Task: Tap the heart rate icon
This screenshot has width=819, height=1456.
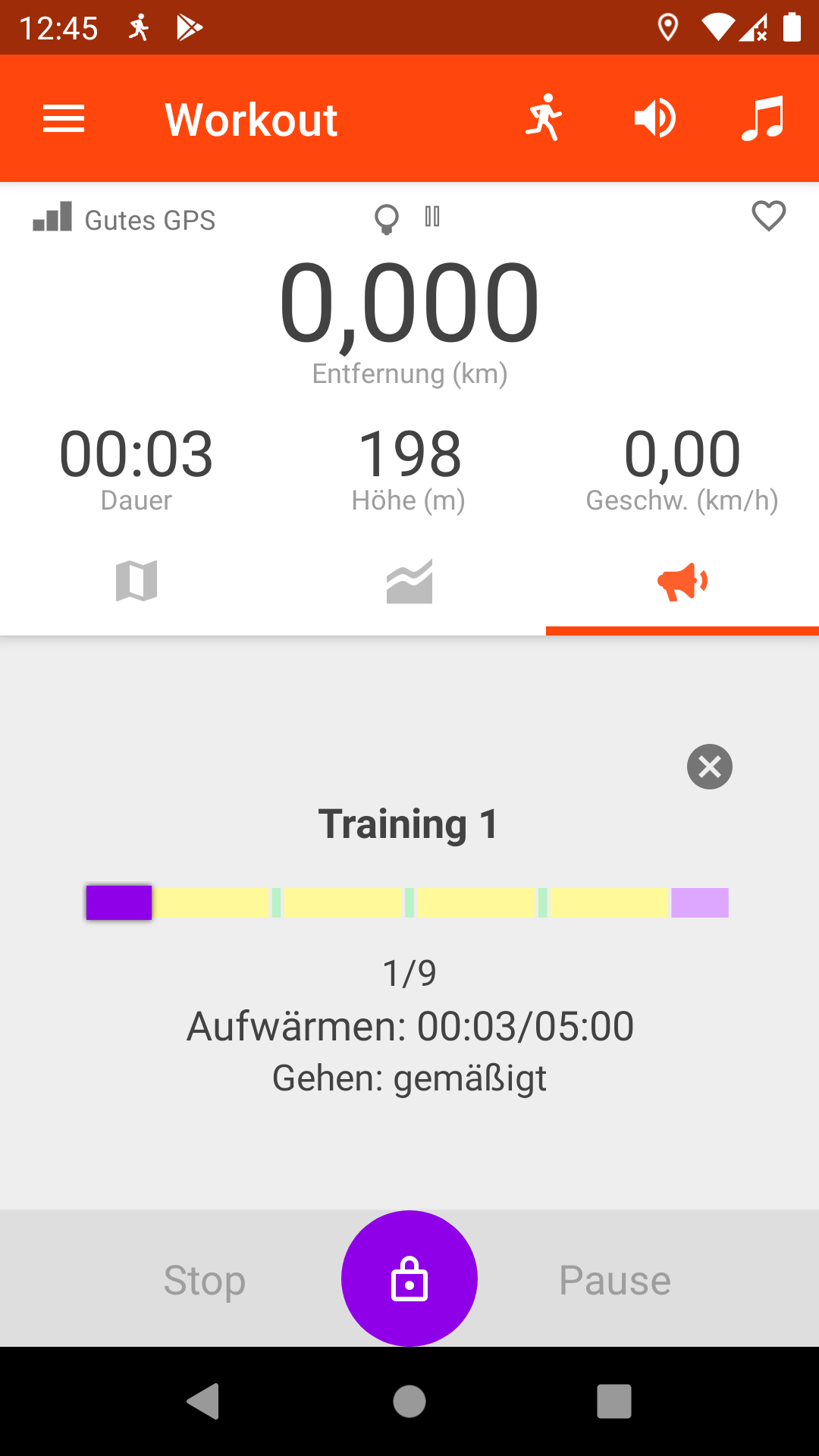Action: [x=768, y=216]
